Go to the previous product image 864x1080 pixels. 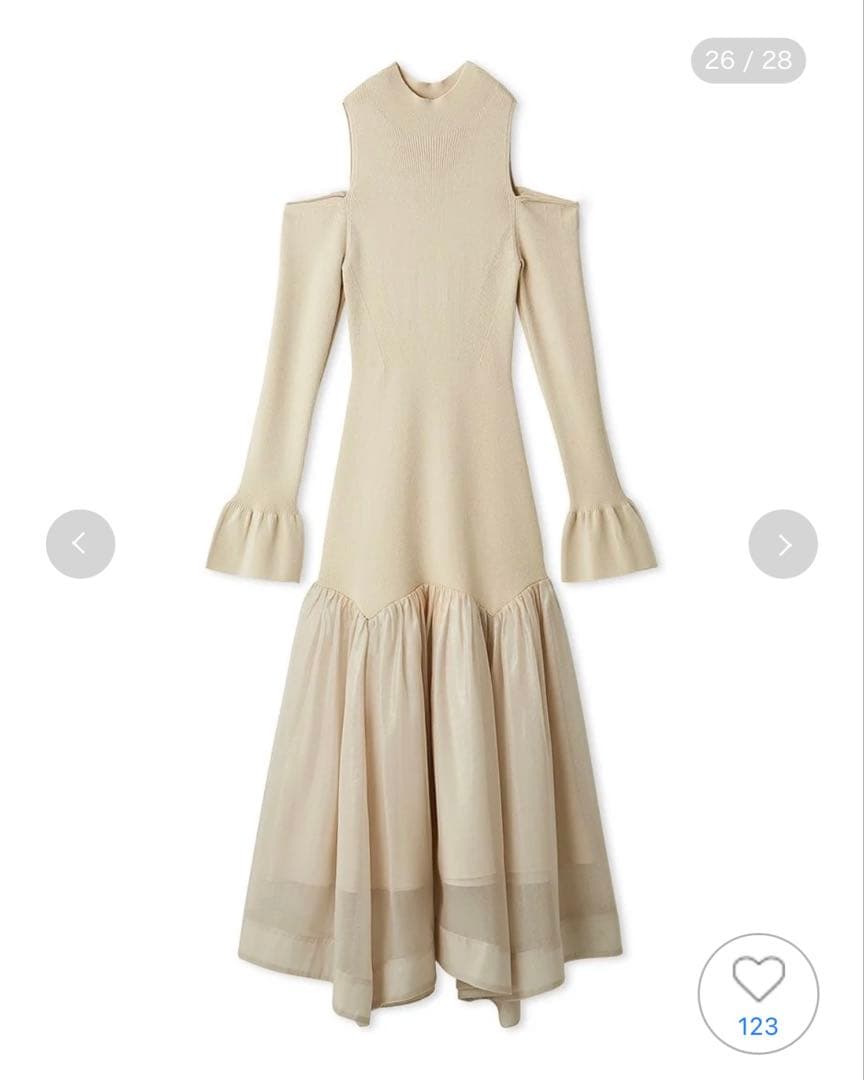(x=80, y=544)
